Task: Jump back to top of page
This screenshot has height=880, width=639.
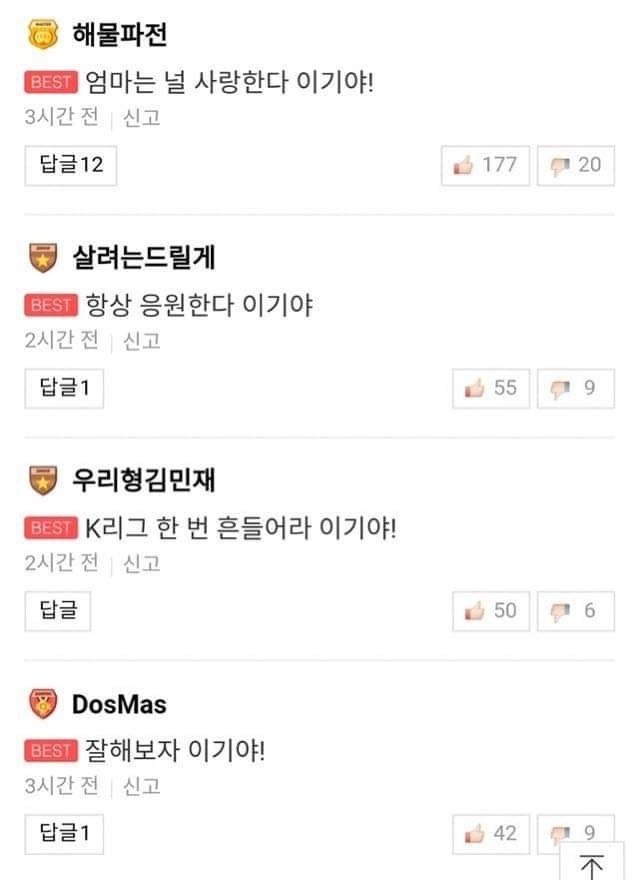Action: click(592, 864)
